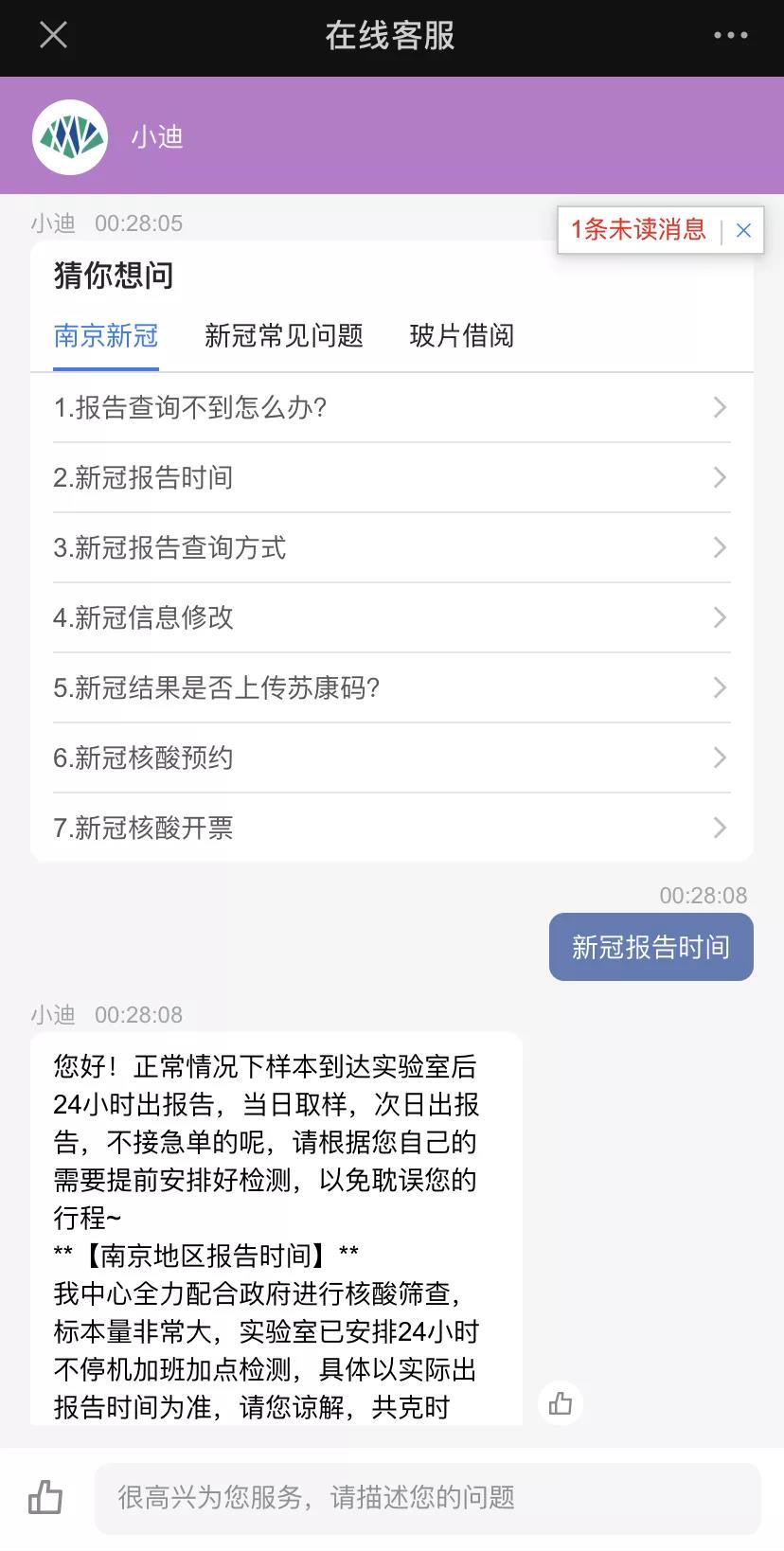Open the three-dot overflow menu
This screenshot has height=1551, width=784.
click(x=730, y=36)
